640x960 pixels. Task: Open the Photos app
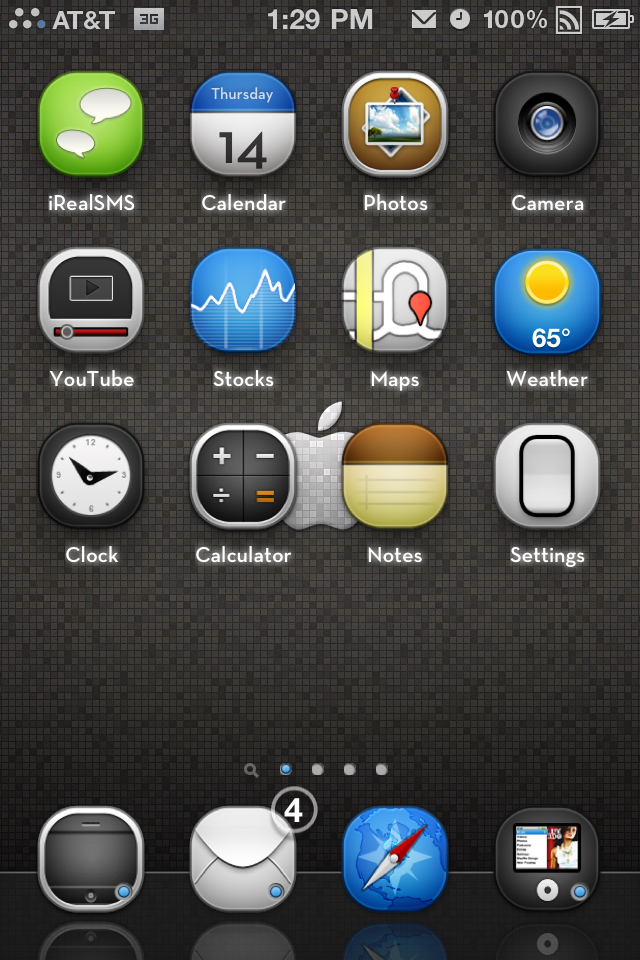(x=395, y=124)
